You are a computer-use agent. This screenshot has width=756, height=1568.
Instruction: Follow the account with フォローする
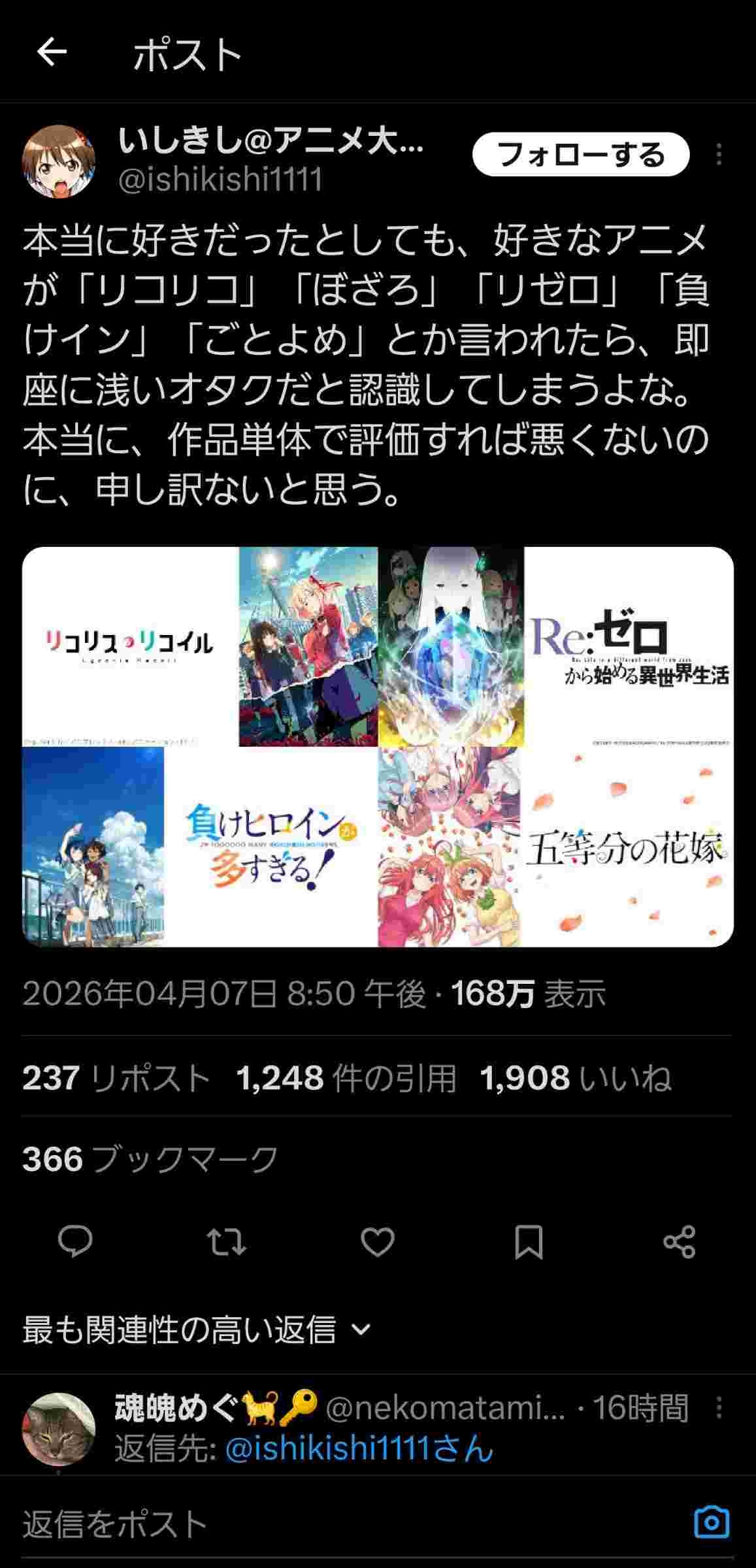coord(580,155)
